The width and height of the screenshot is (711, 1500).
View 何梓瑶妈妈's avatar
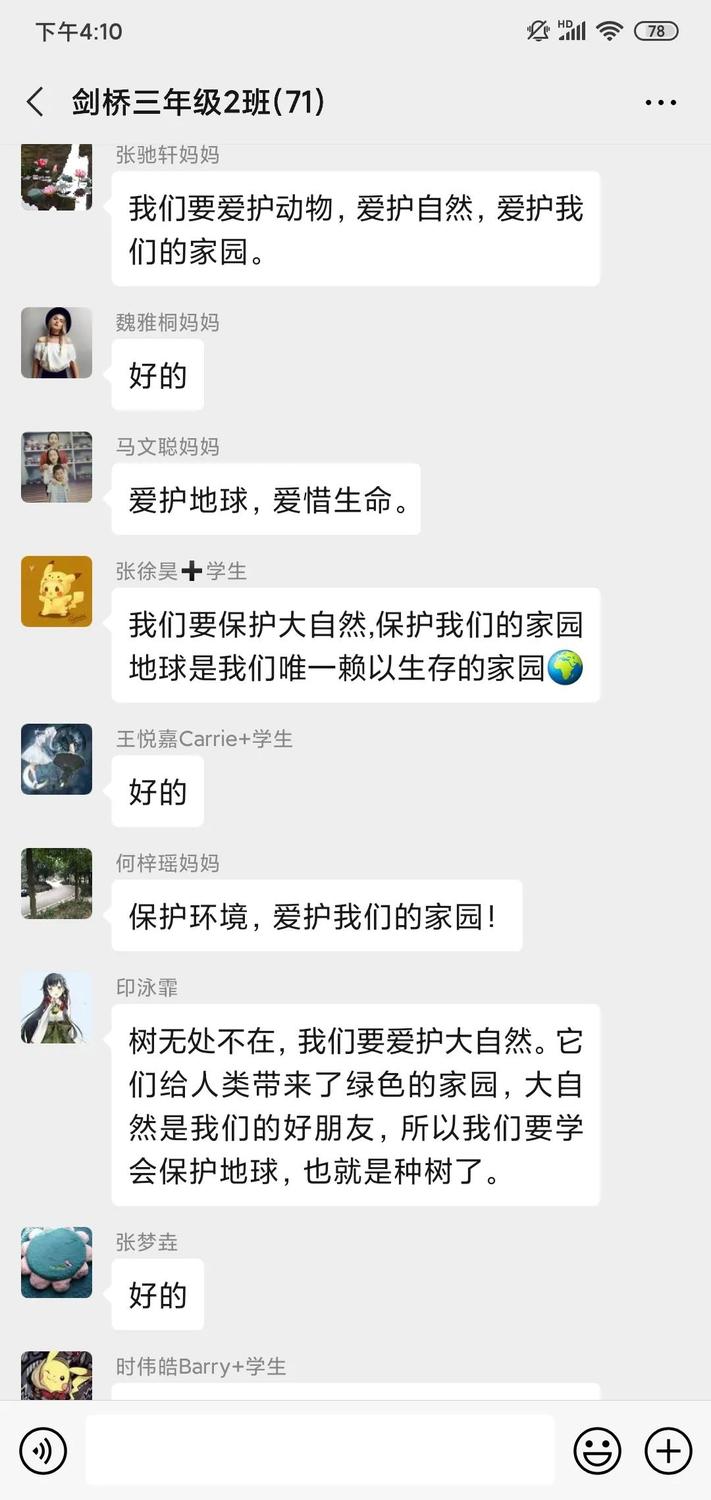click(57, 883)
